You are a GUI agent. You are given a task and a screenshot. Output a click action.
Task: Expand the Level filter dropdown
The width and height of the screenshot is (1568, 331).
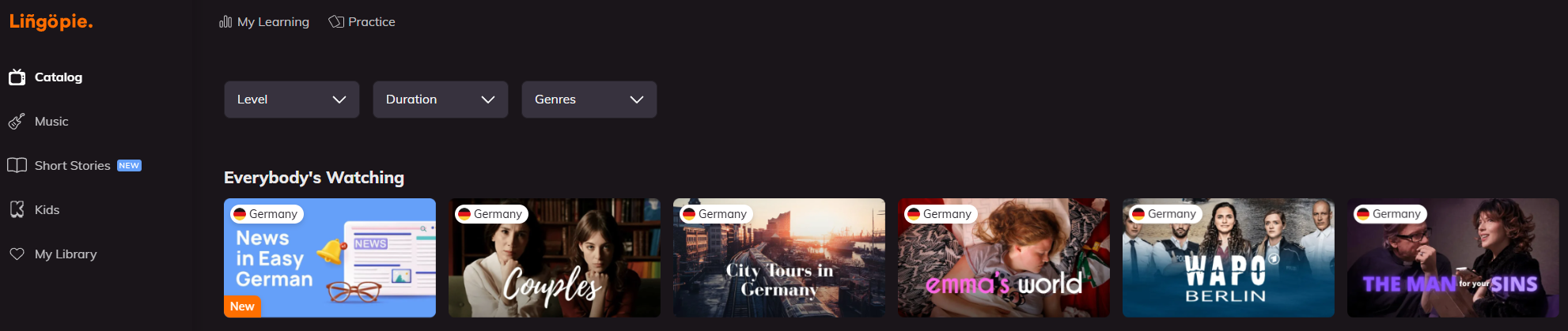pos(291,100)
